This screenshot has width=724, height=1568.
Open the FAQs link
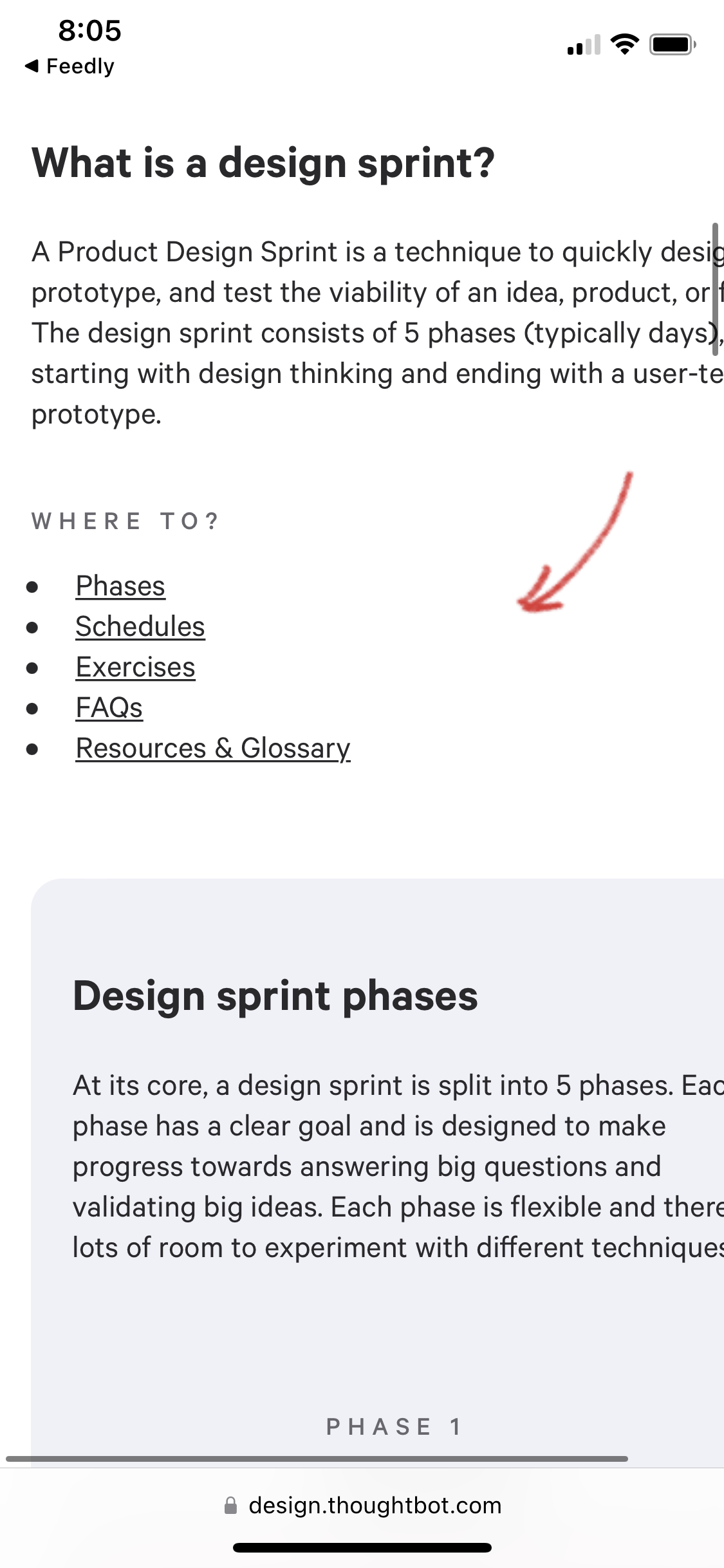[108, 708]
